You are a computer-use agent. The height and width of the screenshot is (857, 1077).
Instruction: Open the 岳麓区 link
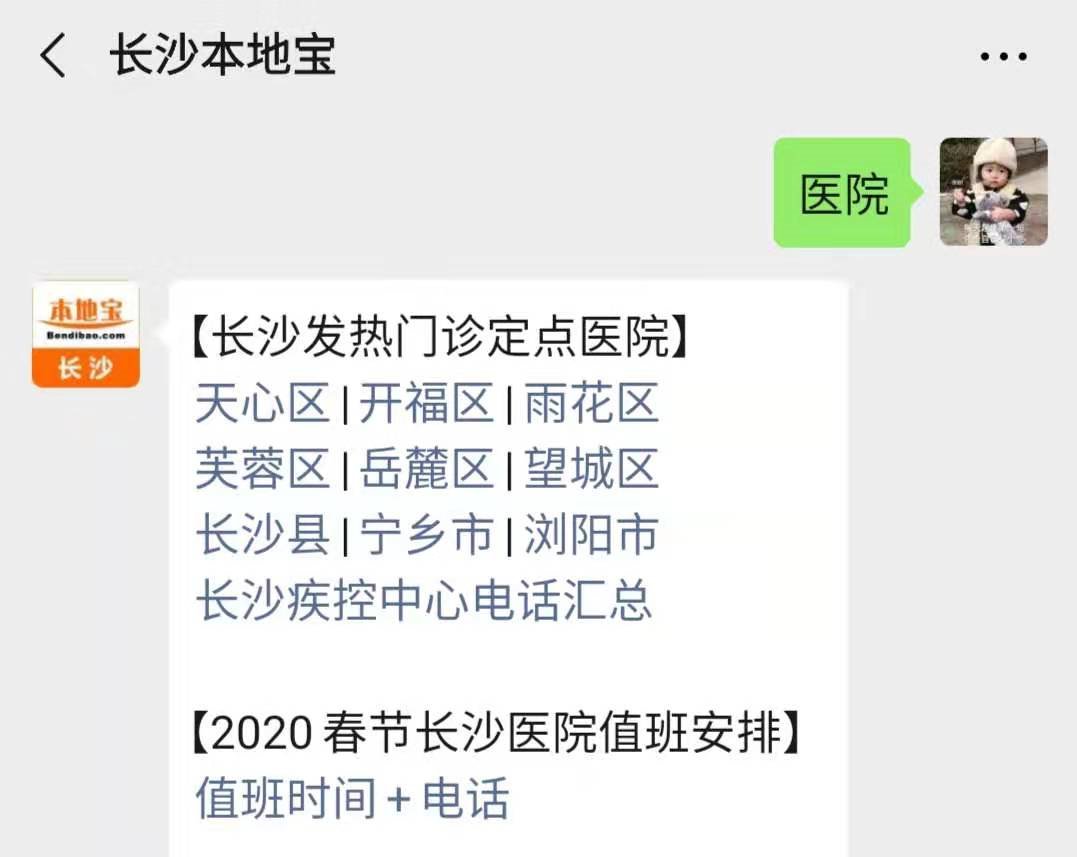coord(427,469)
